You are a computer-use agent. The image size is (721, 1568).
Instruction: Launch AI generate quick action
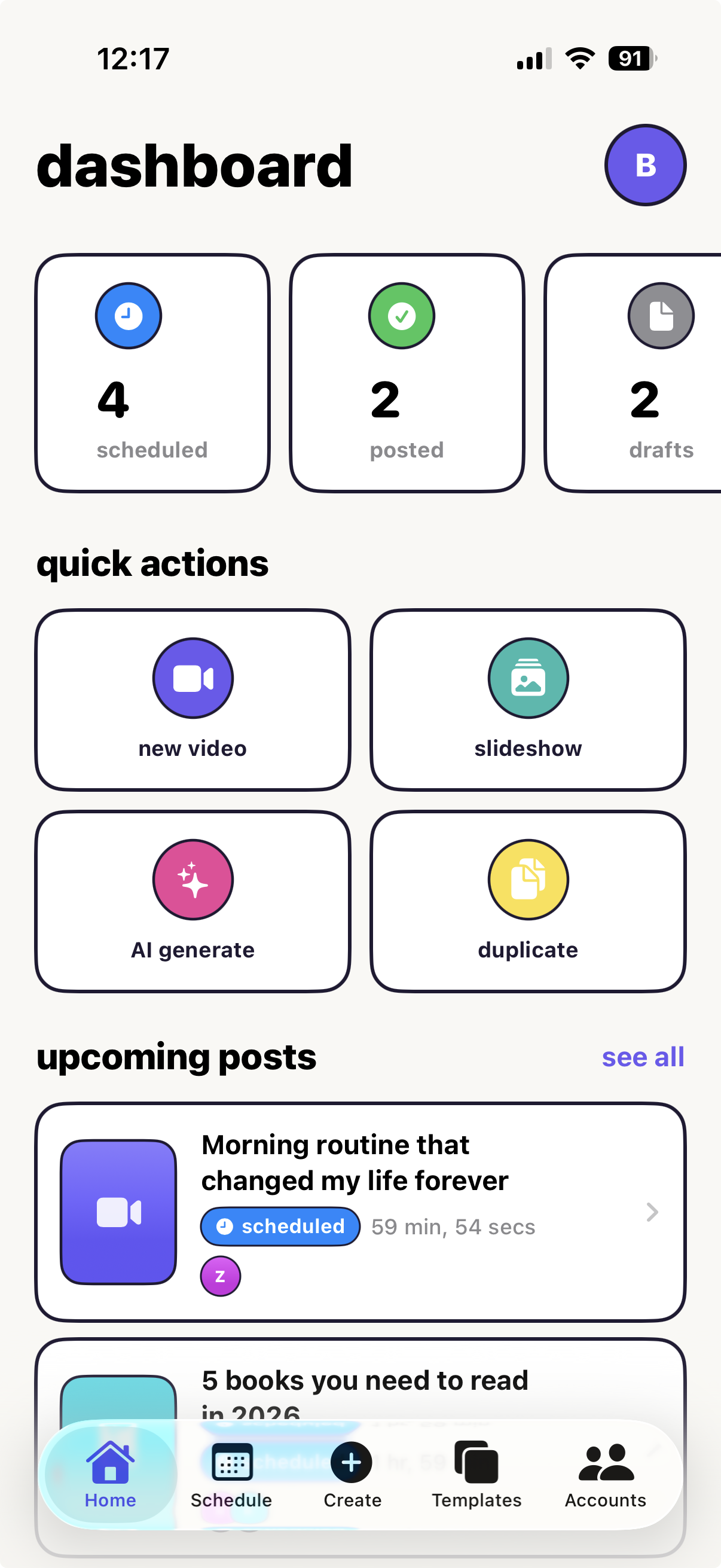tap(193, 901)
